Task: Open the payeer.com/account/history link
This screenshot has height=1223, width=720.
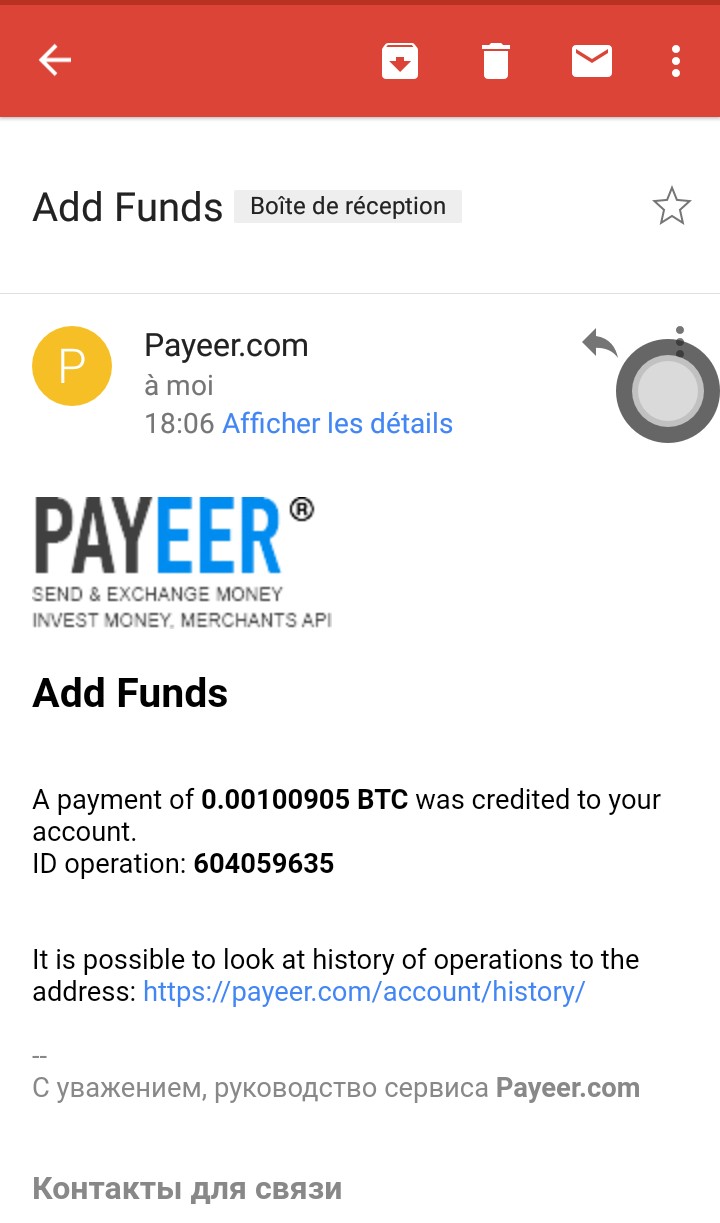Action: 364,992
